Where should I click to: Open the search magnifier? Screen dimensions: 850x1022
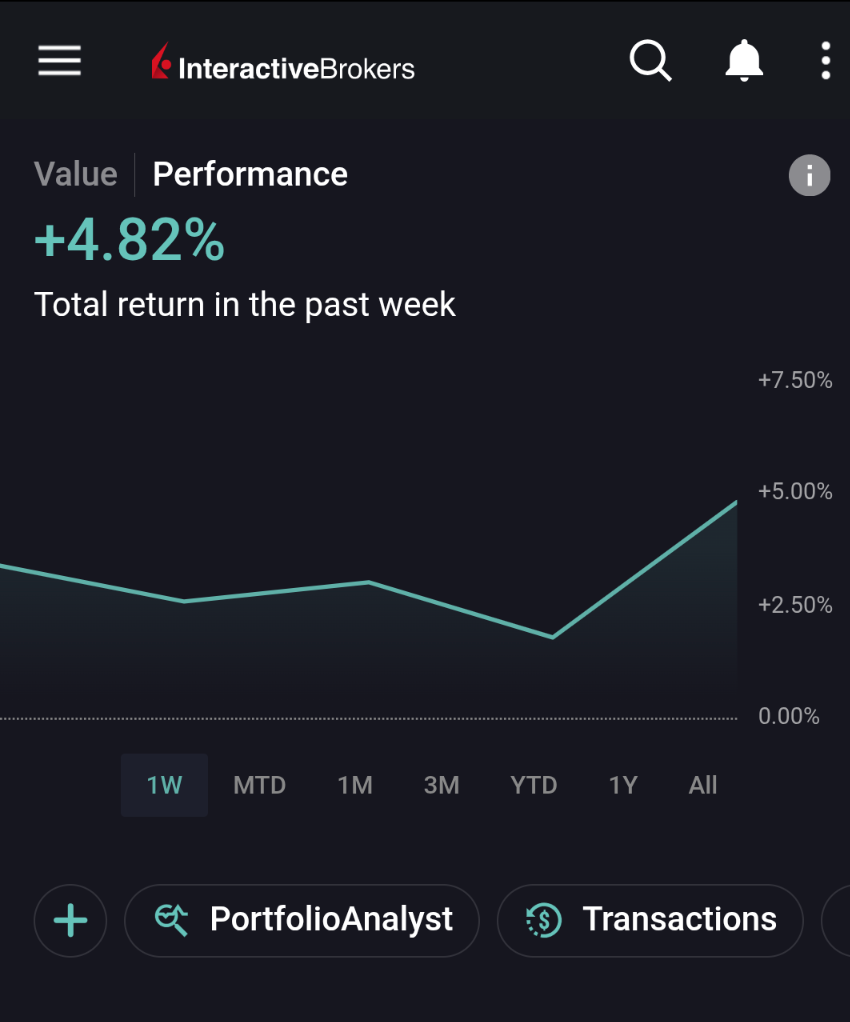[650, 62]
